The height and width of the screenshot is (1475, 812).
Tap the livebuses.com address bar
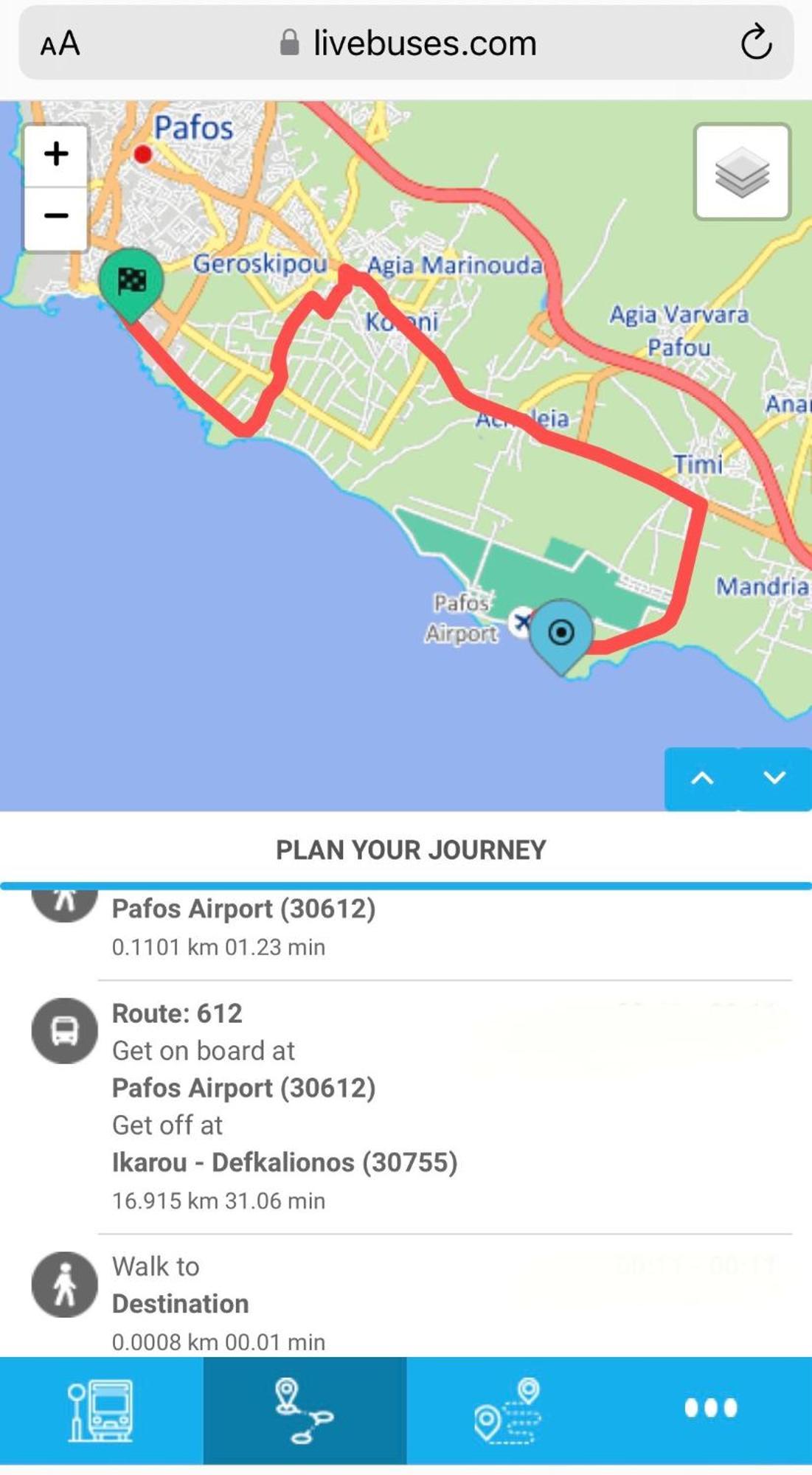pos(409,43)
